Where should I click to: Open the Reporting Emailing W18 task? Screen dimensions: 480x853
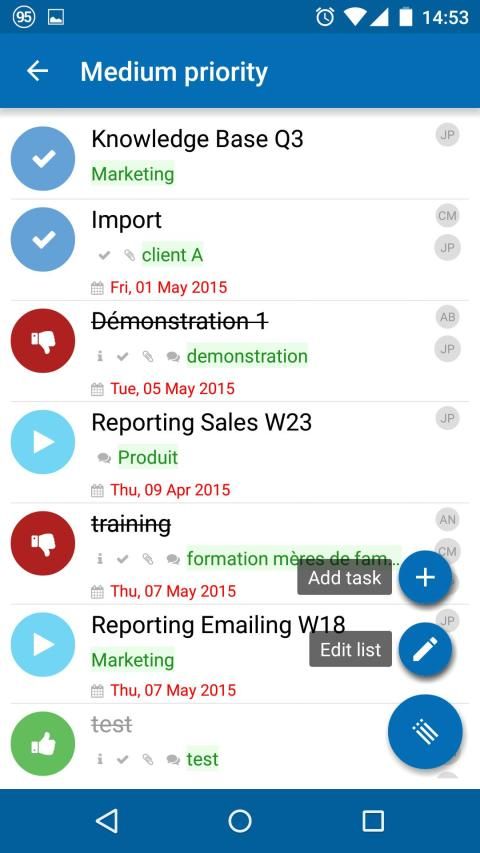240,654
